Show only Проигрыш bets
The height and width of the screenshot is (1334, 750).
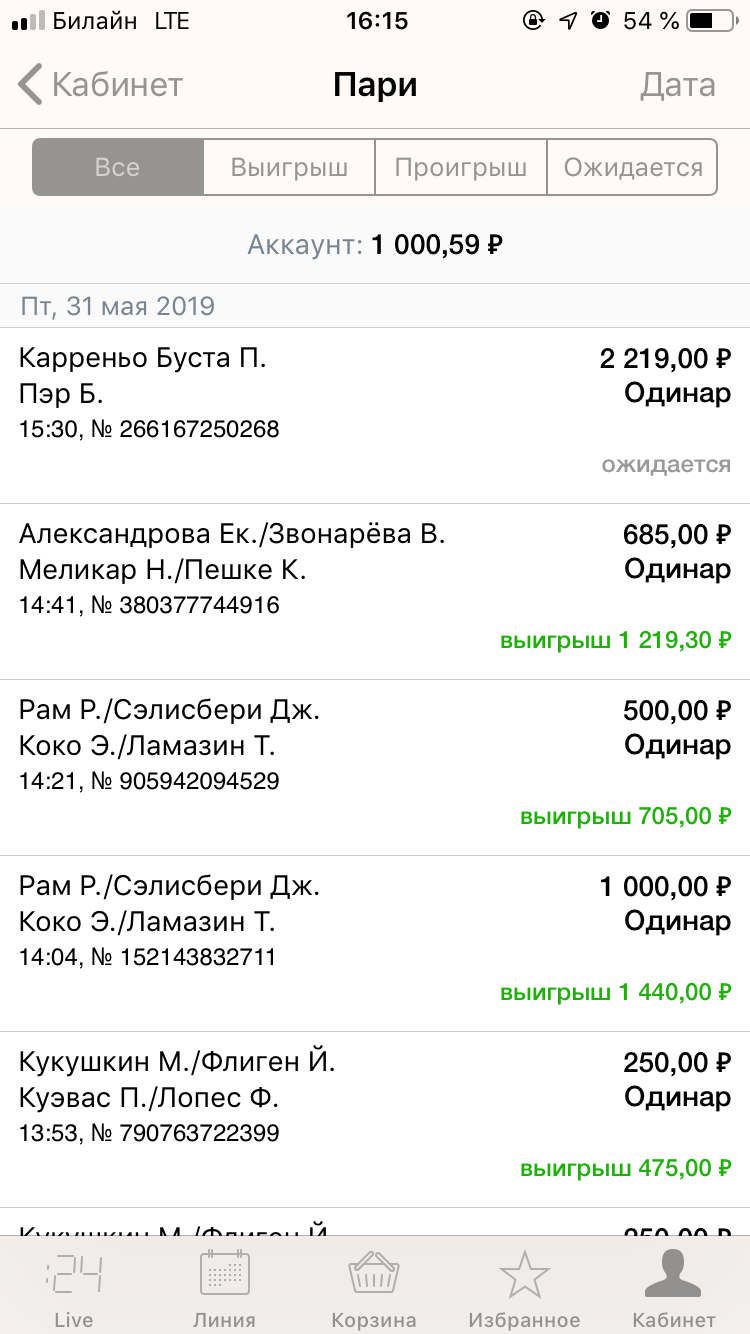coord(461,167)
